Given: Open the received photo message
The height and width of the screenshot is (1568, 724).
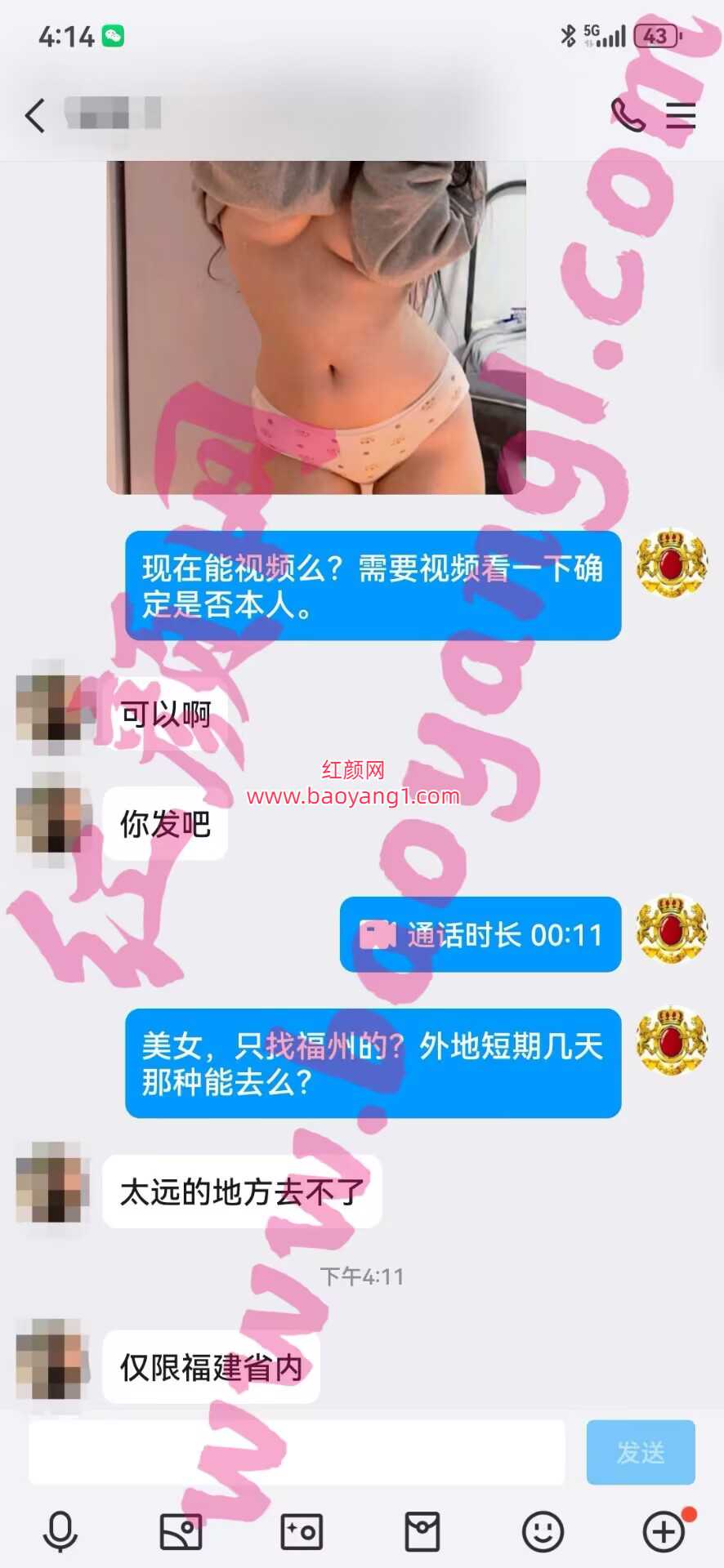Looking at the screenshot, I should (x=316, y=327).
